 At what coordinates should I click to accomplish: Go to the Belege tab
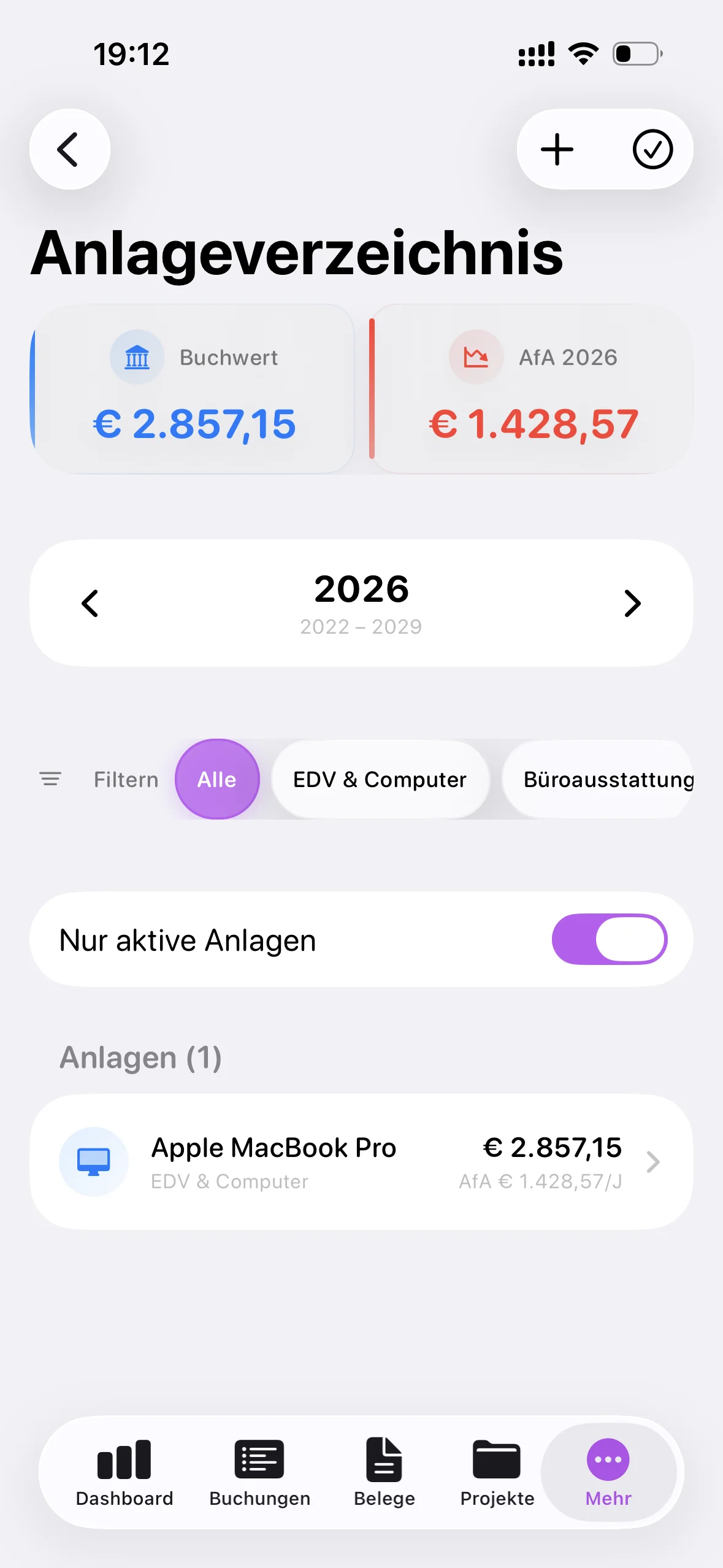pos(384,1472)
